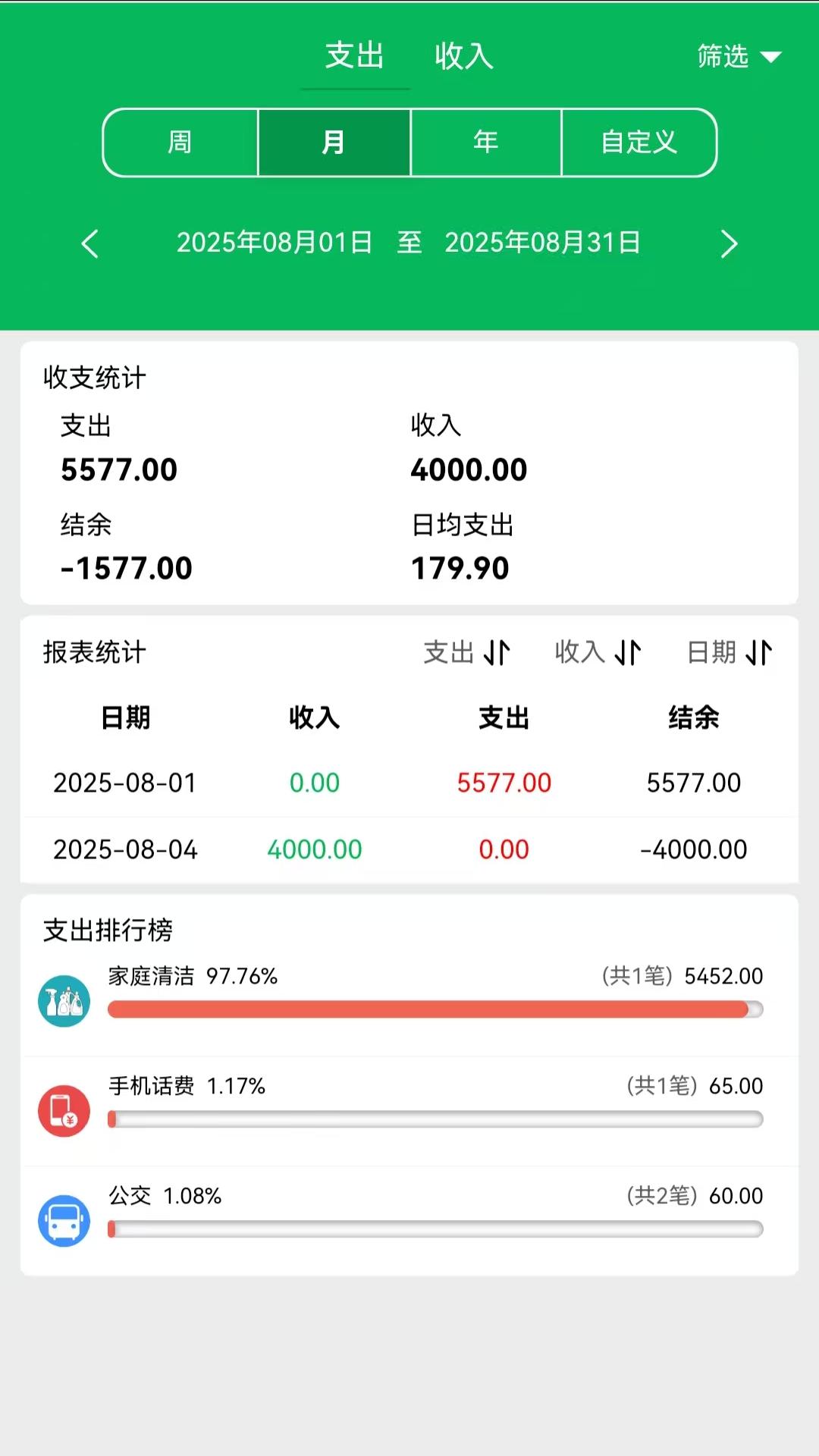Go to previous month with left arrow
The image size is (819, 1456).
pos(89,244)
